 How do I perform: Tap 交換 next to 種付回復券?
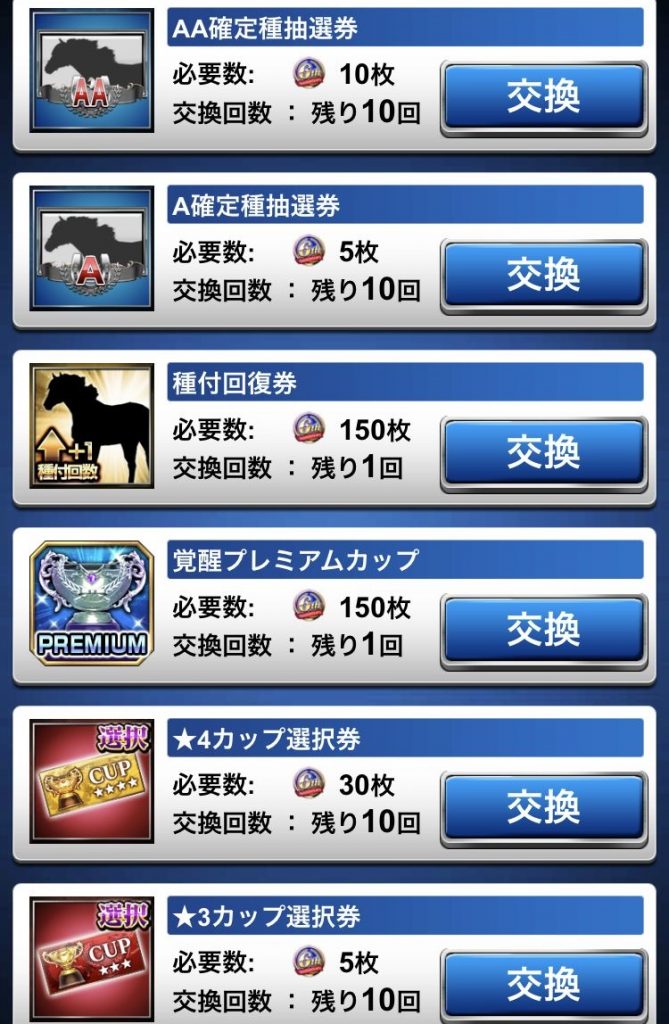click(543, 452)
